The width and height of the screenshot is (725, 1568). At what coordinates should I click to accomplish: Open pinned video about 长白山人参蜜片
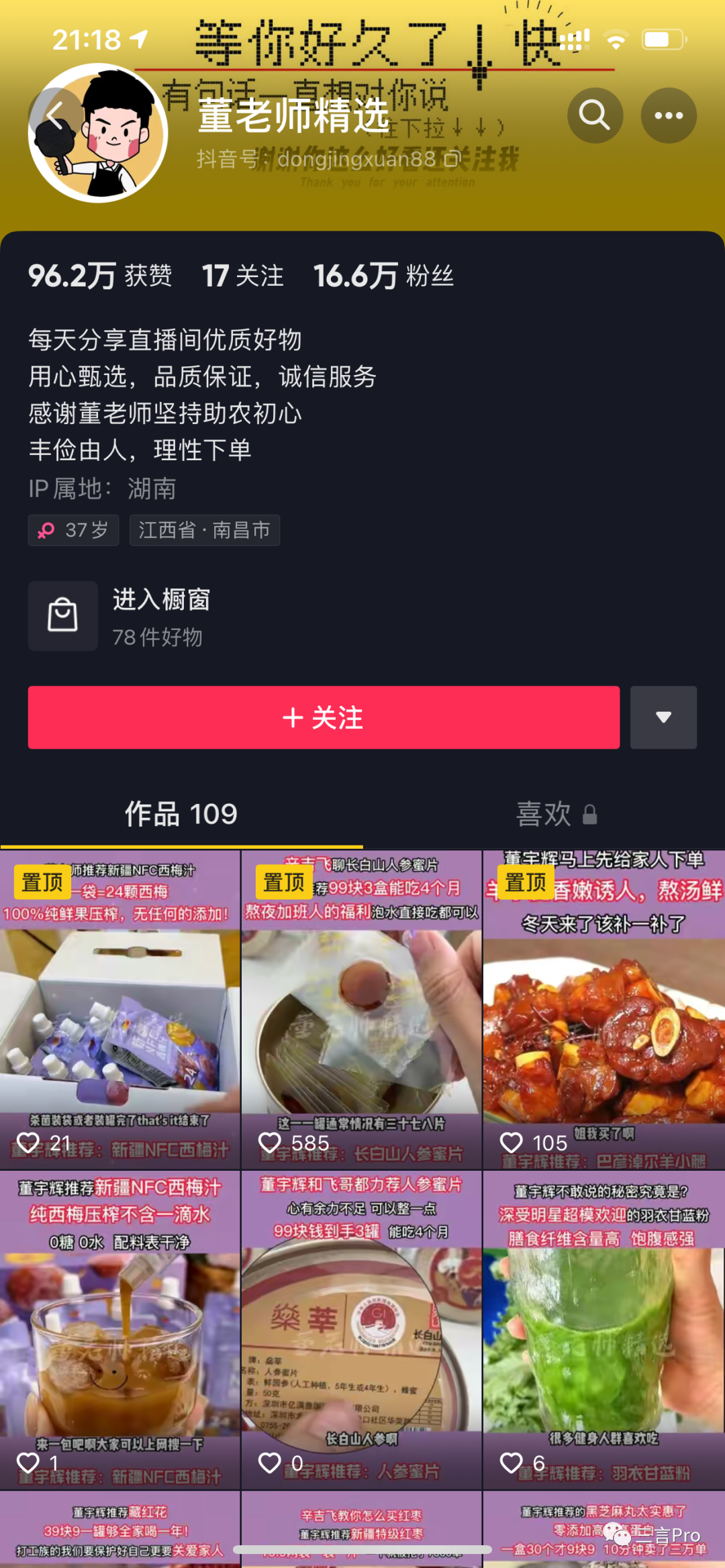click(x=362, y=1010)
